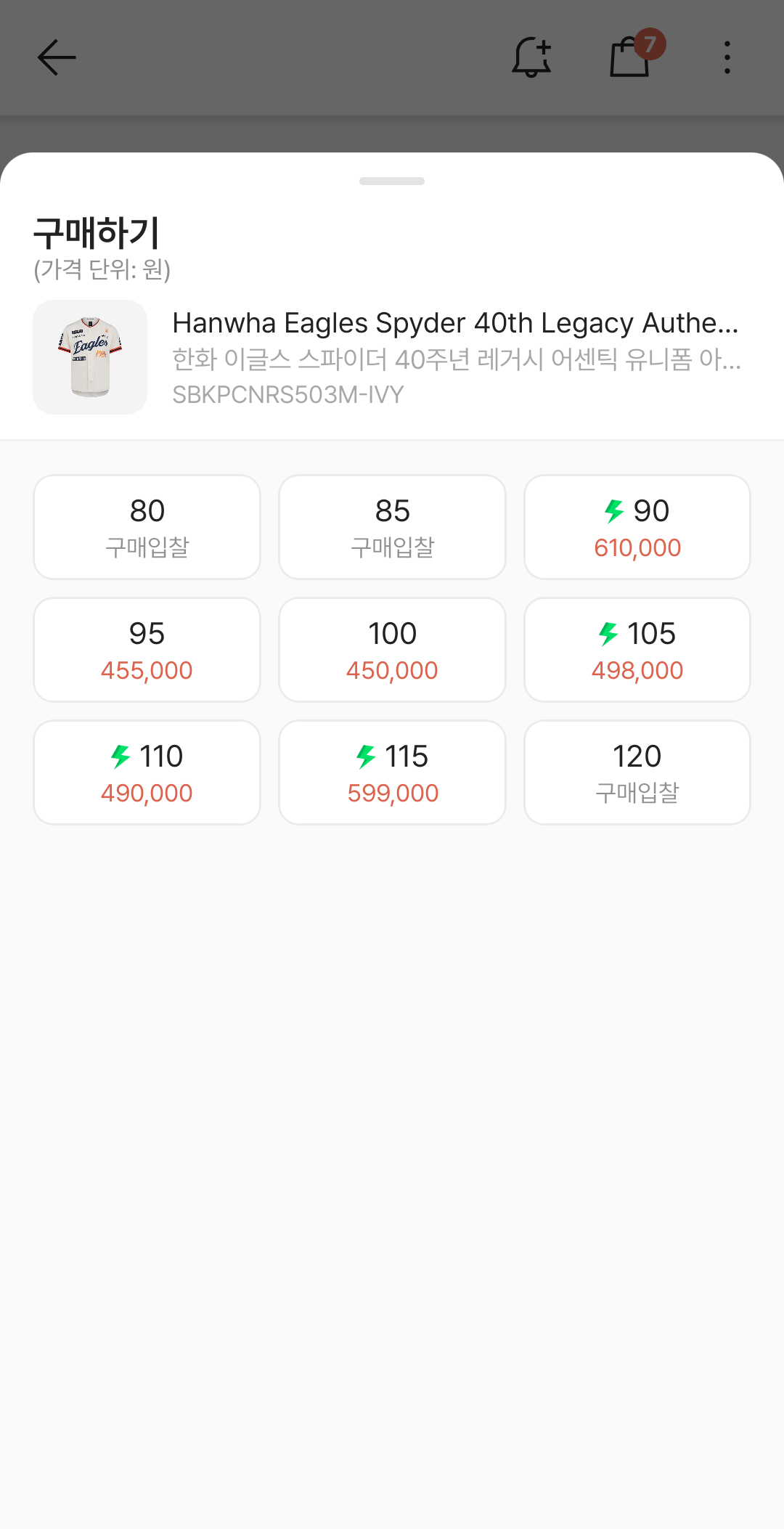Open the notification bell with plus
Image resolution: width=784 pixels, height=1529 pixels.
pyautogui.click(x=531, y=57)
